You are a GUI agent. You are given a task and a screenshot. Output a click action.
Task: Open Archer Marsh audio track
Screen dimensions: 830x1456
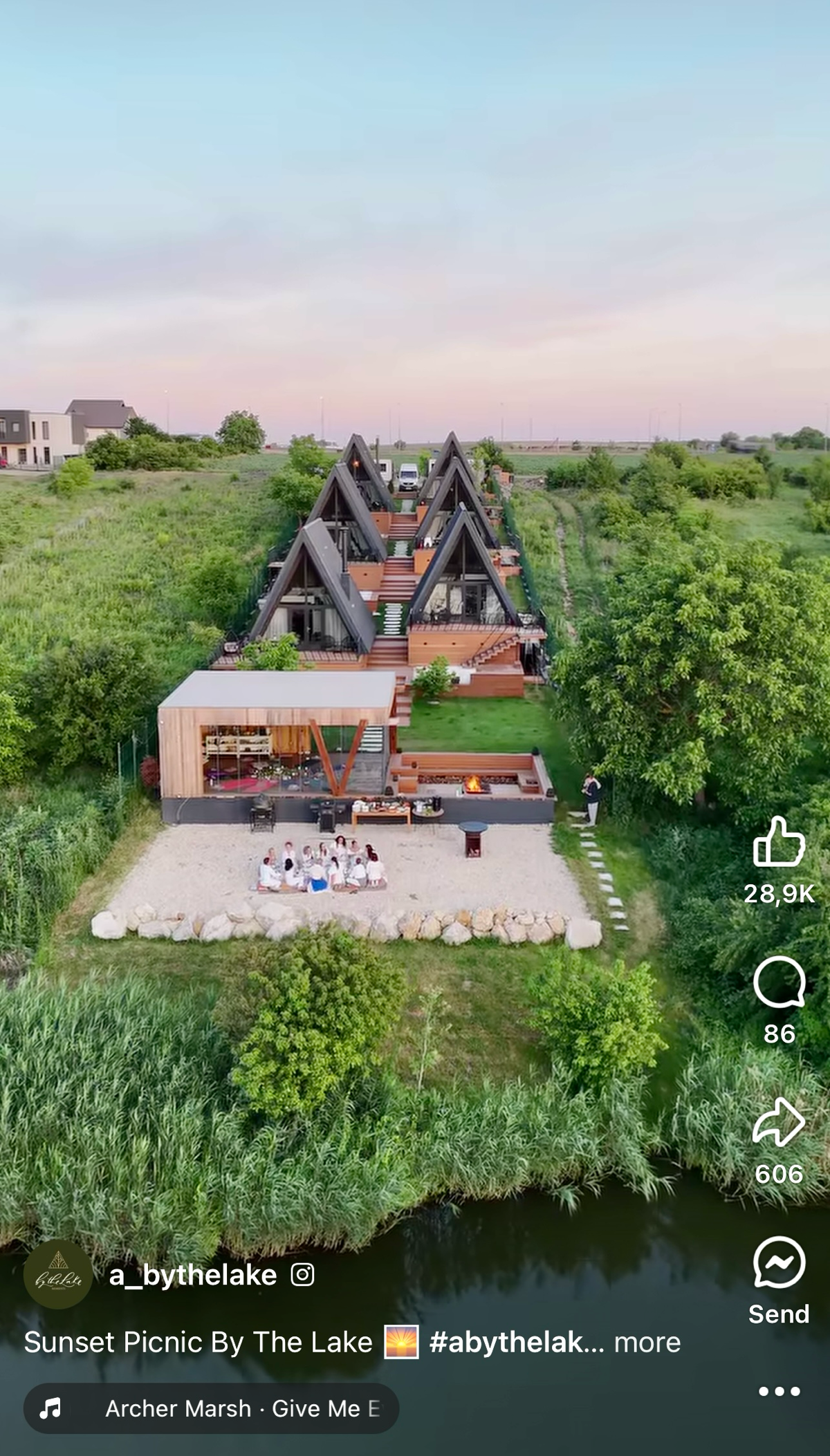[x=211, y=1408]
